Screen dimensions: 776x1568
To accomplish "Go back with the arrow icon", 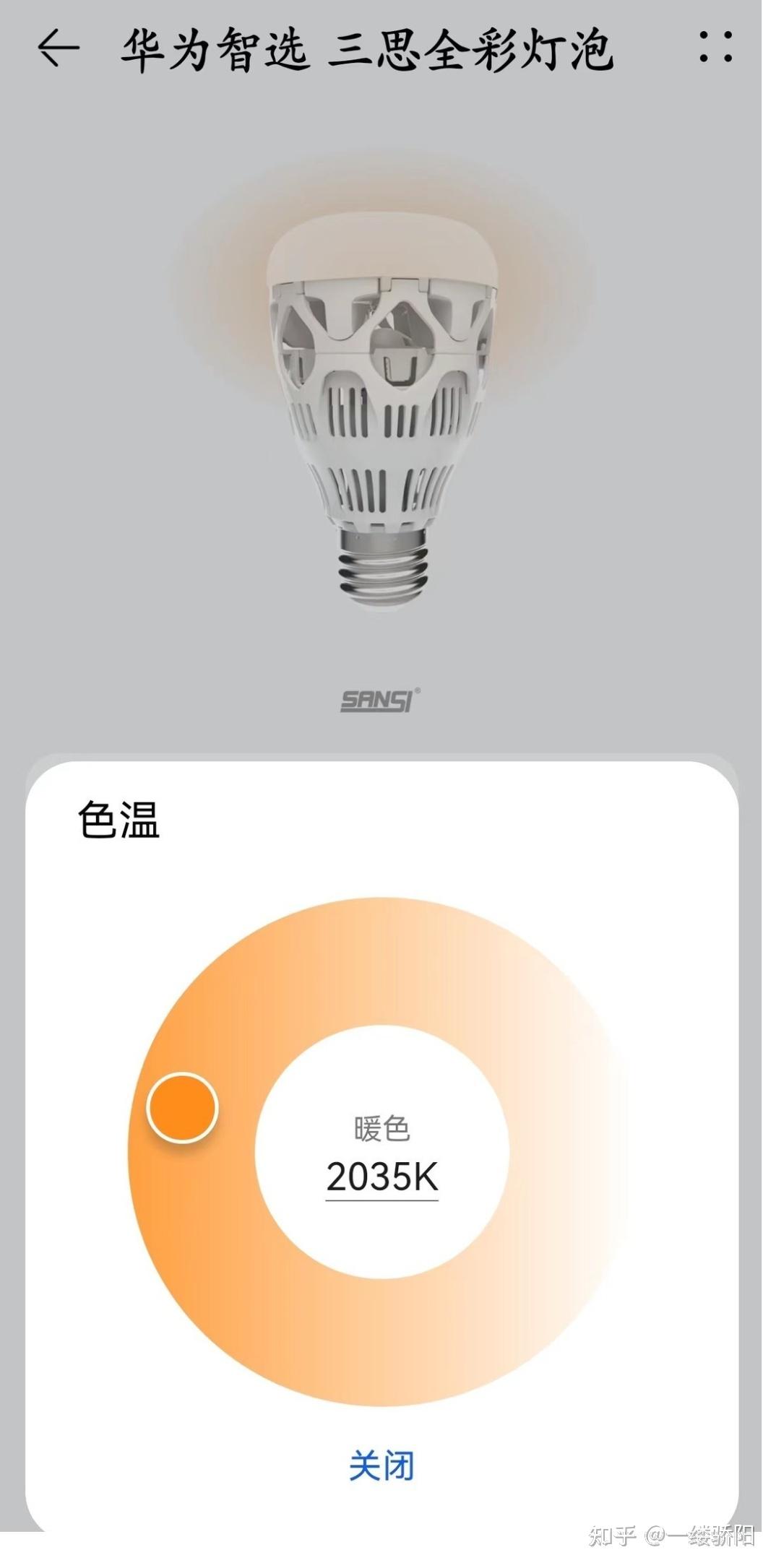I will tap(59, 48).
